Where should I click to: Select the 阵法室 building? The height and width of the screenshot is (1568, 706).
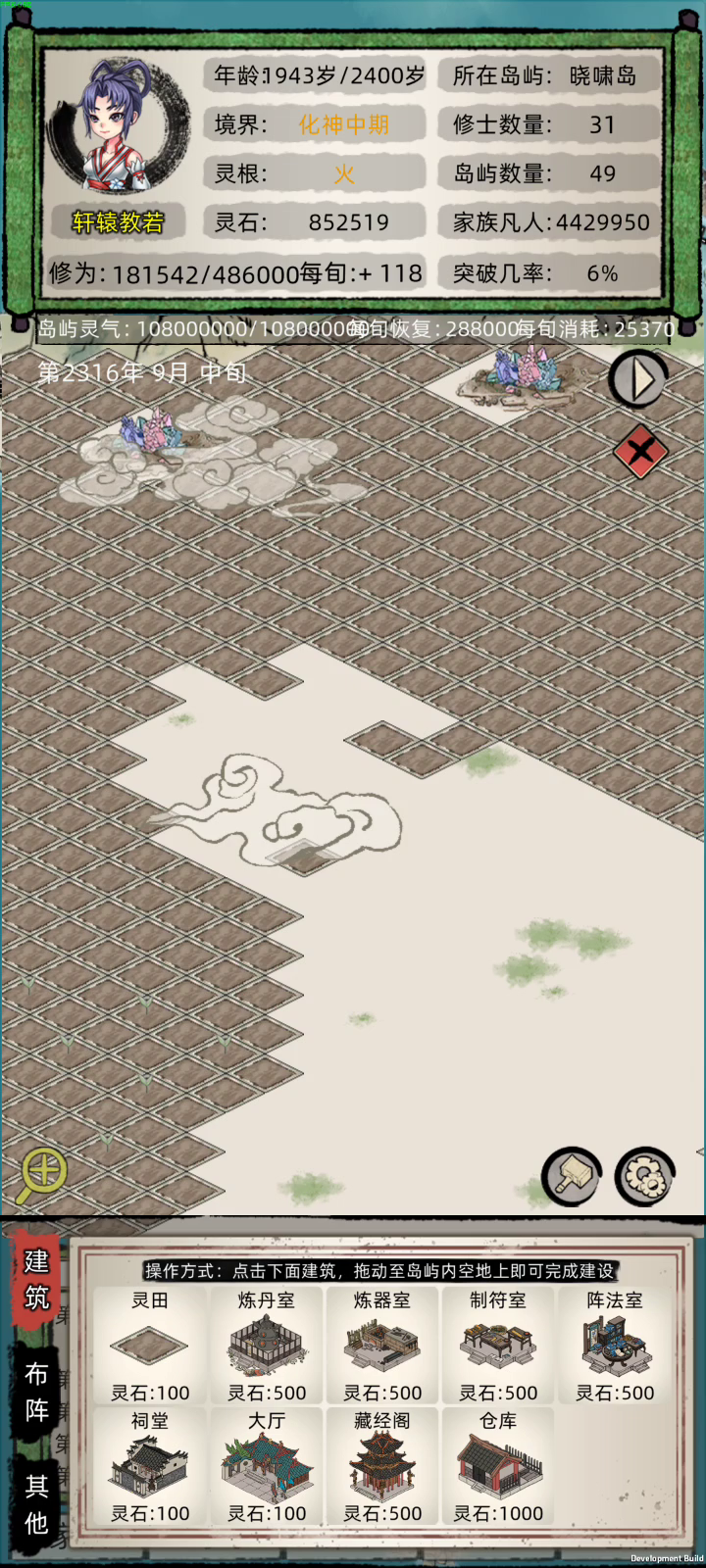pyautogui.click(x=615, y=1347)
